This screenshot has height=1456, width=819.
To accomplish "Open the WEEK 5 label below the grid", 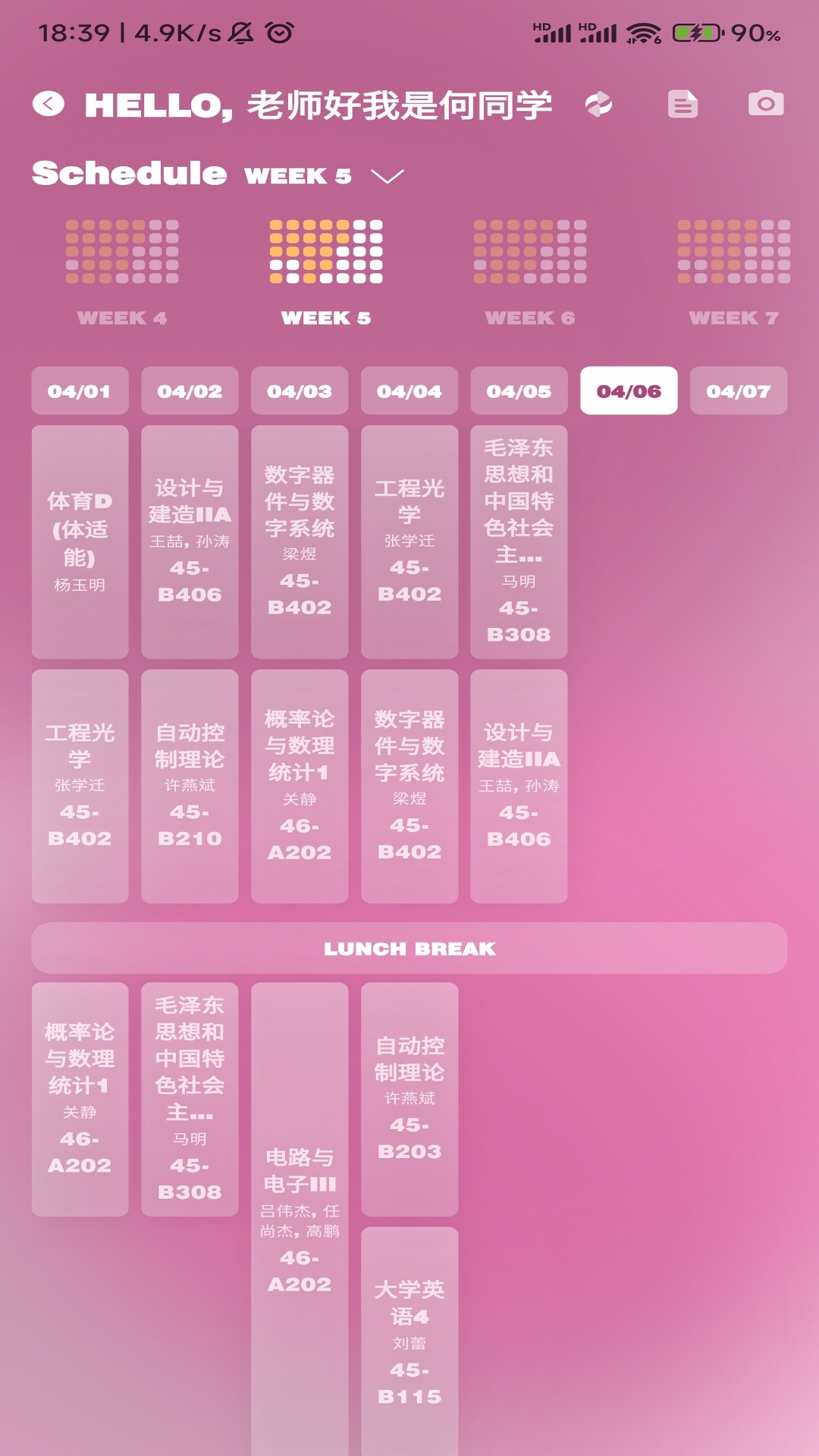I will (x=325, y=318).
